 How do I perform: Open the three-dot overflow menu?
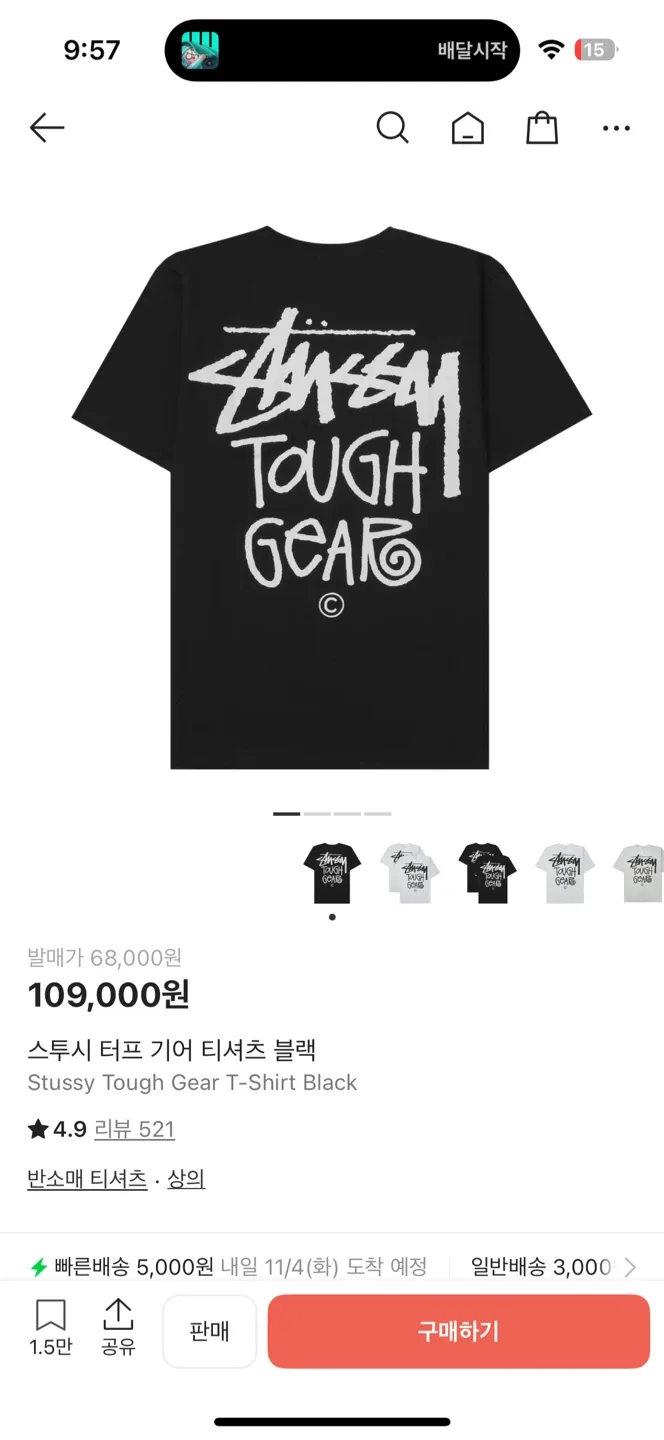coord(616,128)
